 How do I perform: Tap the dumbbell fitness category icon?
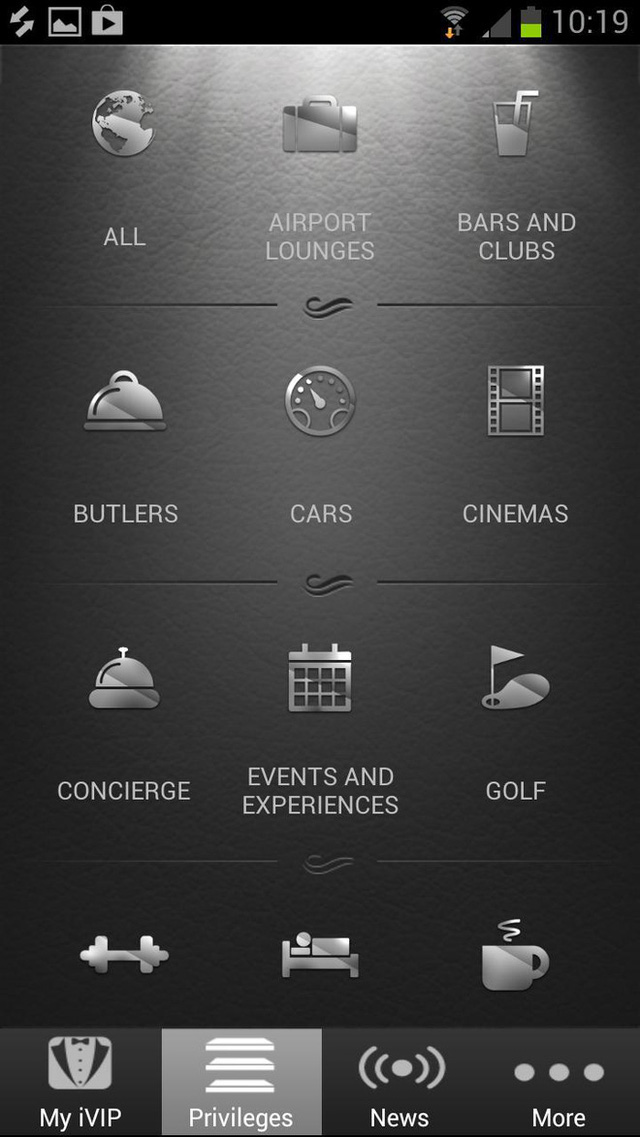tap(124, 956)
